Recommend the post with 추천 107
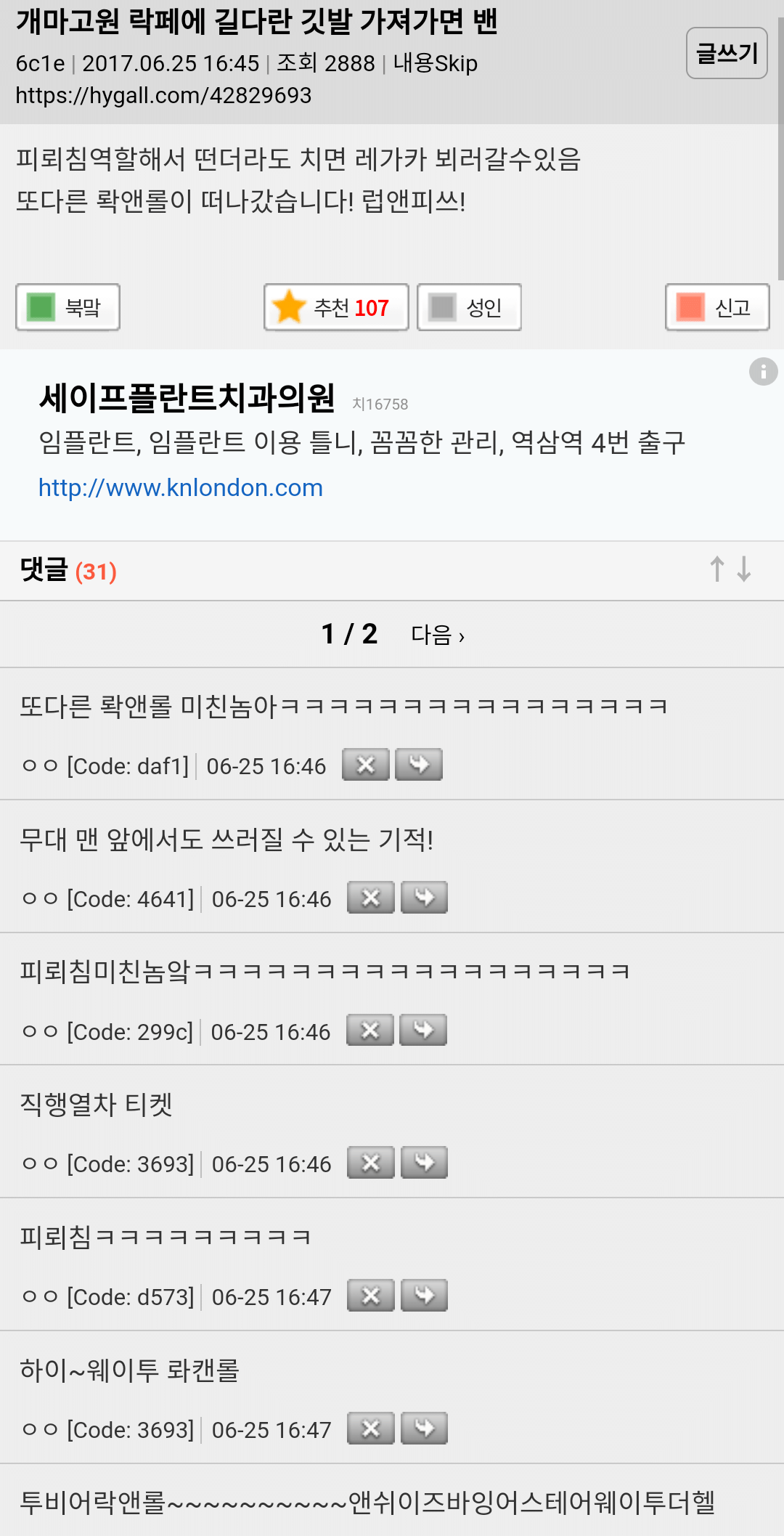This screenshot has height=1536, width=784. (x=336, y=307)
